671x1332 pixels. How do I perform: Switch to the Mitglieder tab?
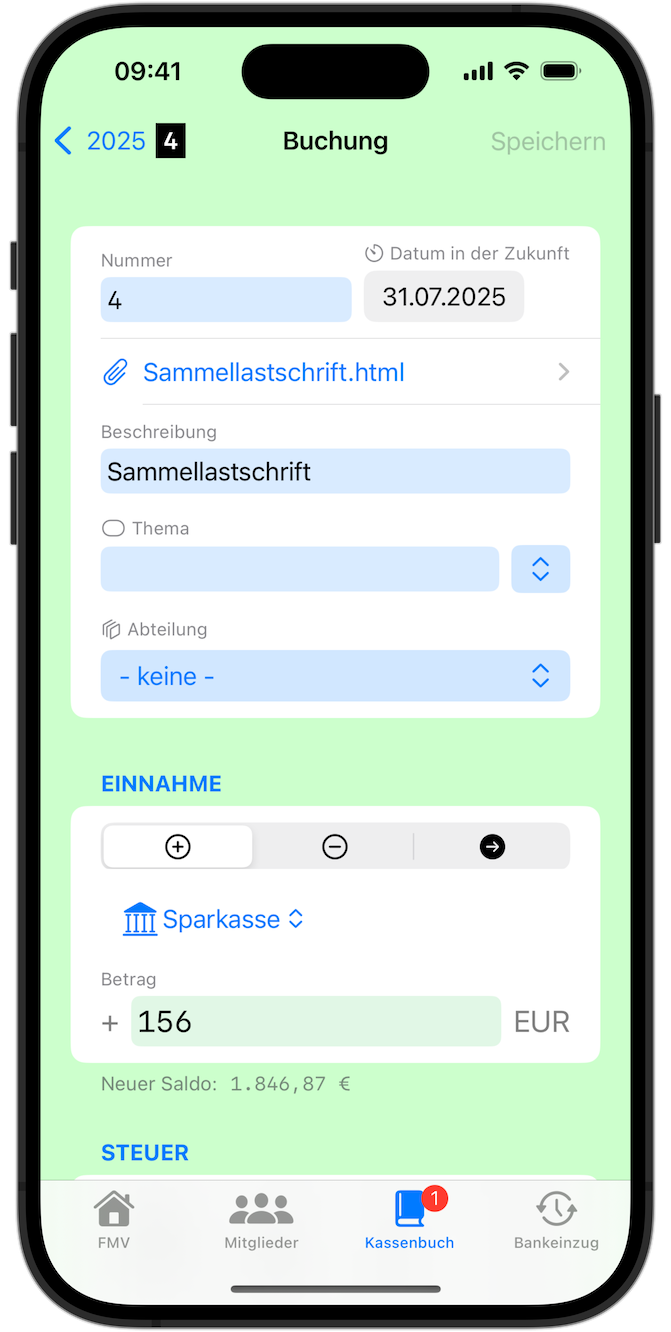click(x=261, y=1221)
